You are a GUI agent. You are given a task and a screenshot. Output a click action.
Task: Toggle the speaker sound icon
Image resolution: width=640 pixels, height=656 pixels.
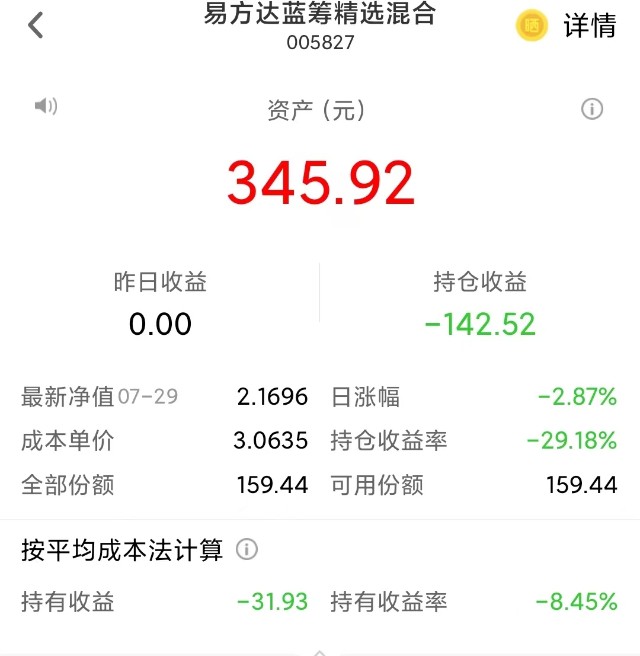point(46,106)
